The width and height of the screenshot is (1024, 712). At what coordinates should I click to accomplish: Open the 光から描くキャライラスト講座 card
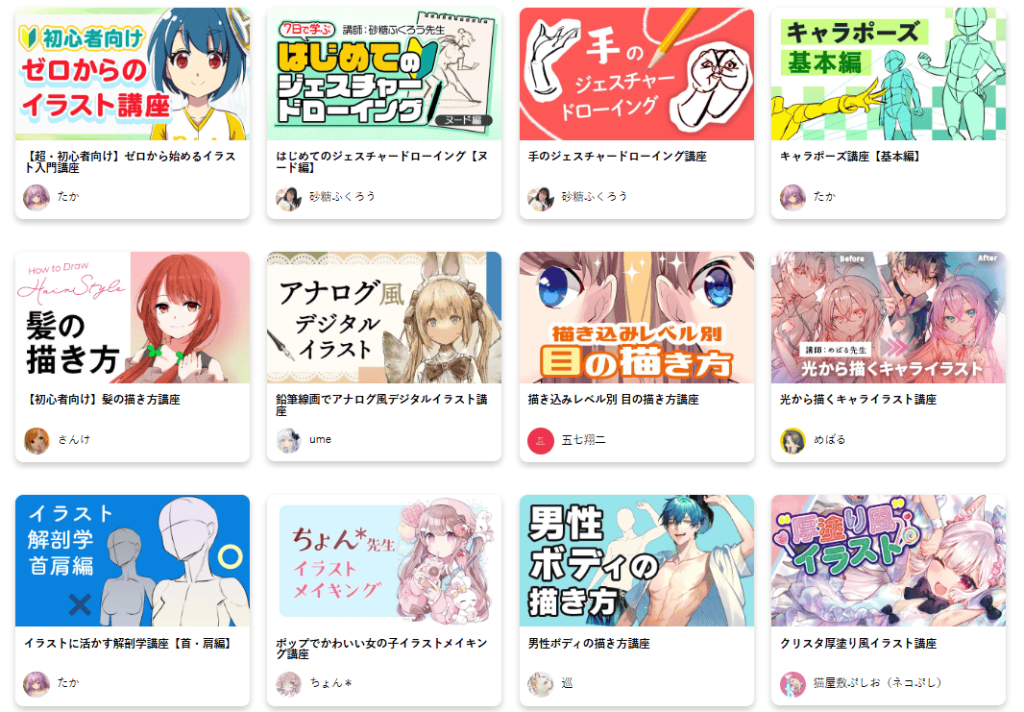click(x=888, y=318)
